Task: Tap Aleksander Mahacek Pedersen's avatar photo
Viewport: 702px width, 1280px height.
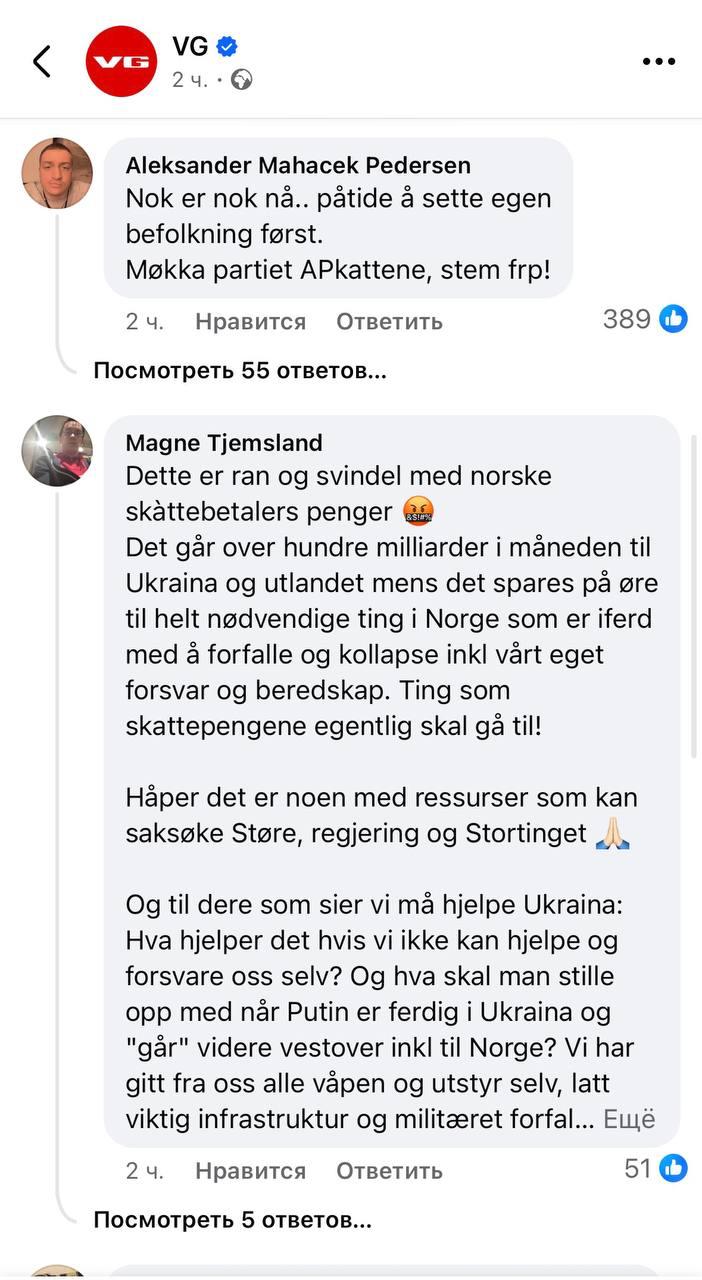Action: click(x=57, y=173)
